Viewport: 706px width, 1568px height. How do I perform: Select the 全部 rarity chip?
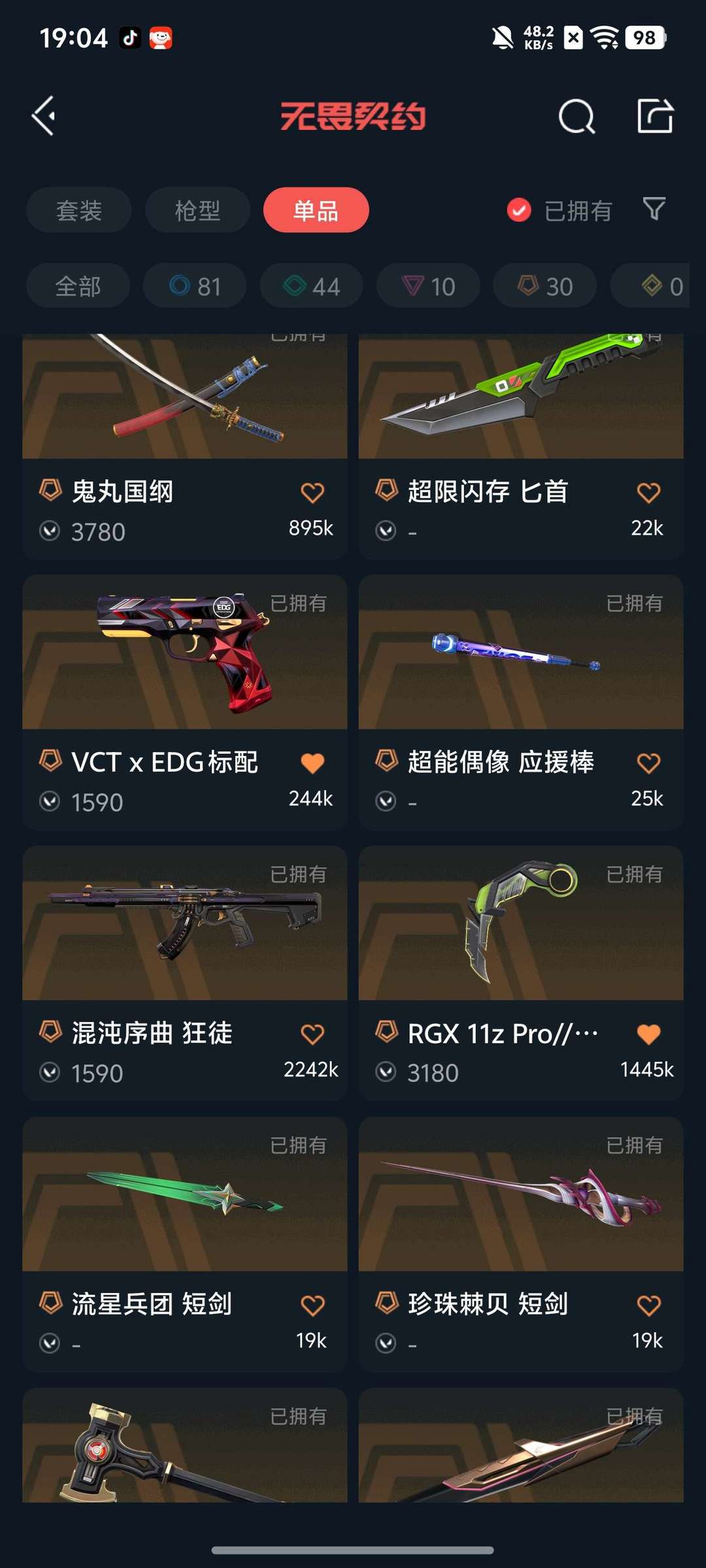click(x=78, y=286)
